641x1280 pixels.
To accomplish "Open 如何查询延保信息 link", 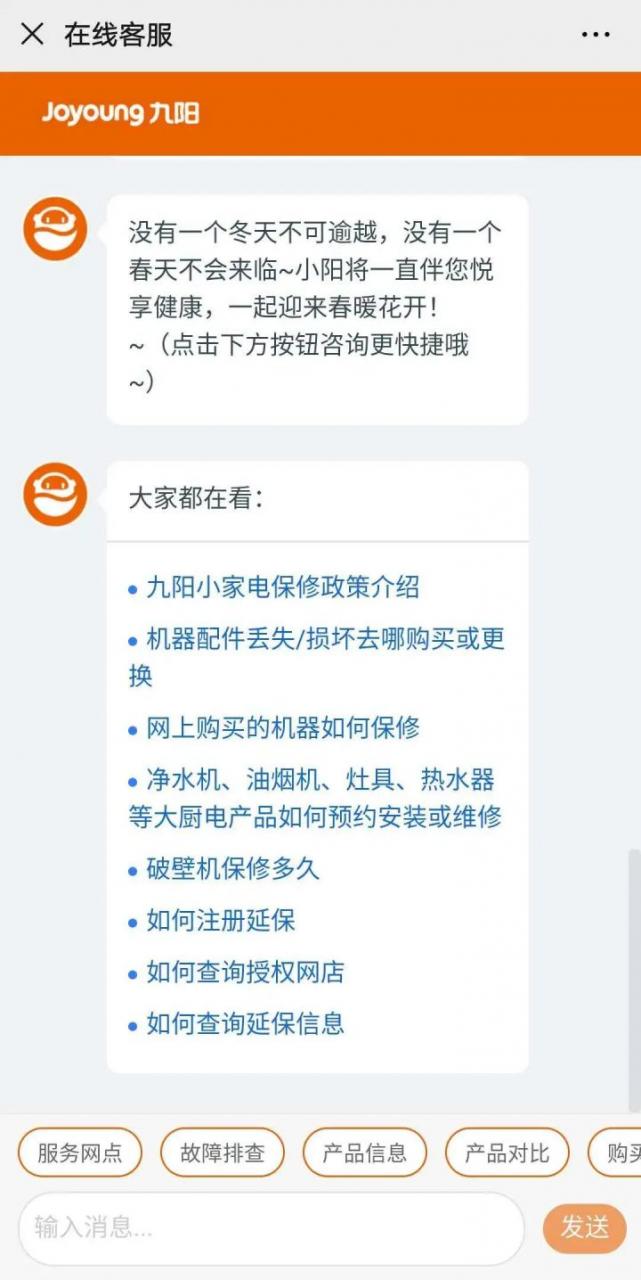I will [245, 1024].
